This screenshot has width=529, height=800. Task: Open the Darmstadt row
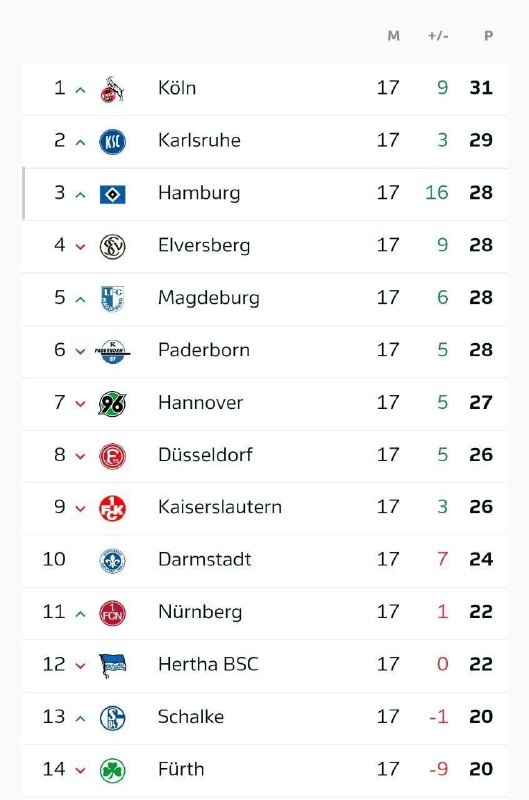(x=264, y=561)
